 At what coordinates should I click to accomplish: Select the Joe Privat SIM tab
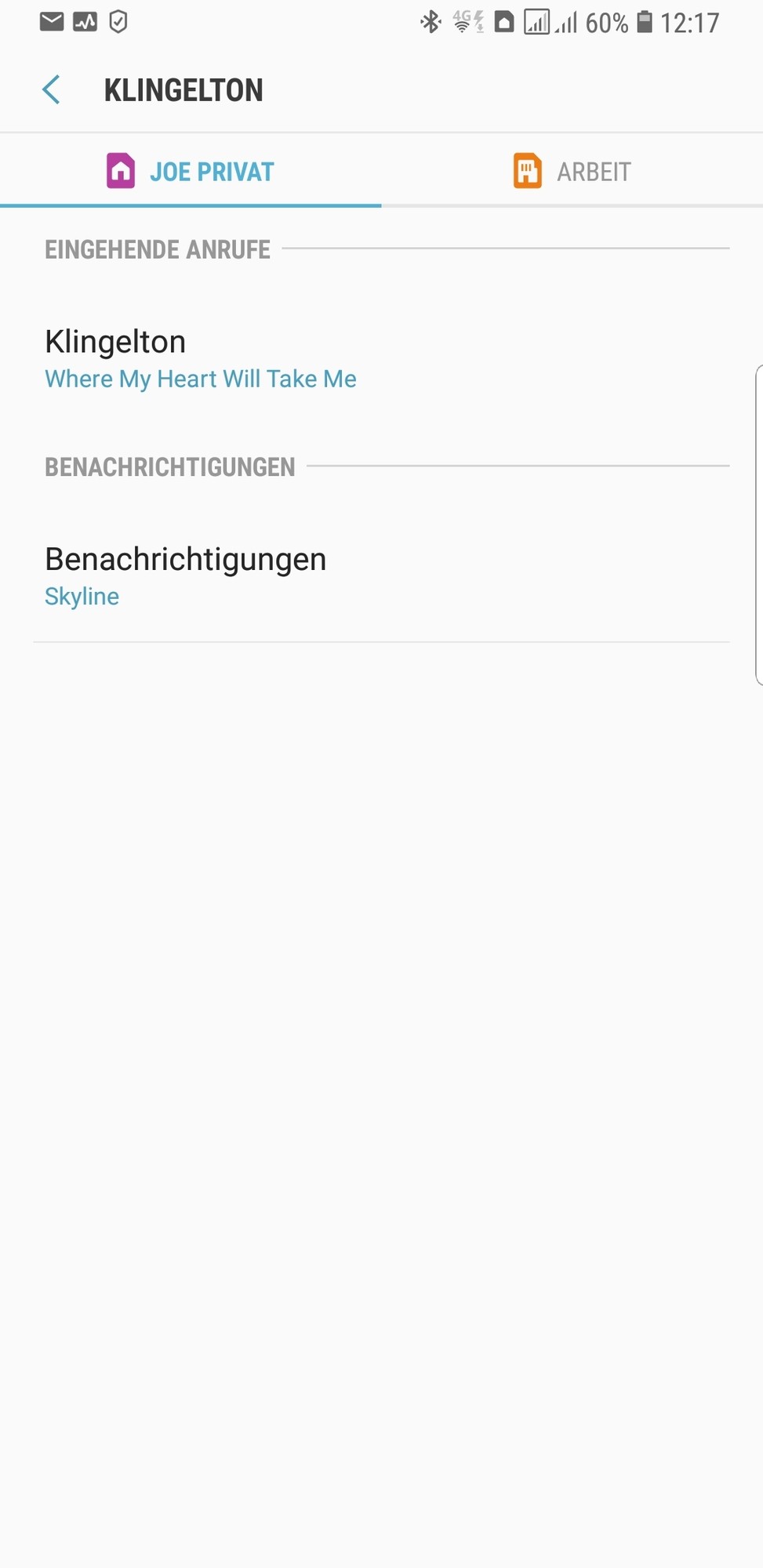[191, 172]
